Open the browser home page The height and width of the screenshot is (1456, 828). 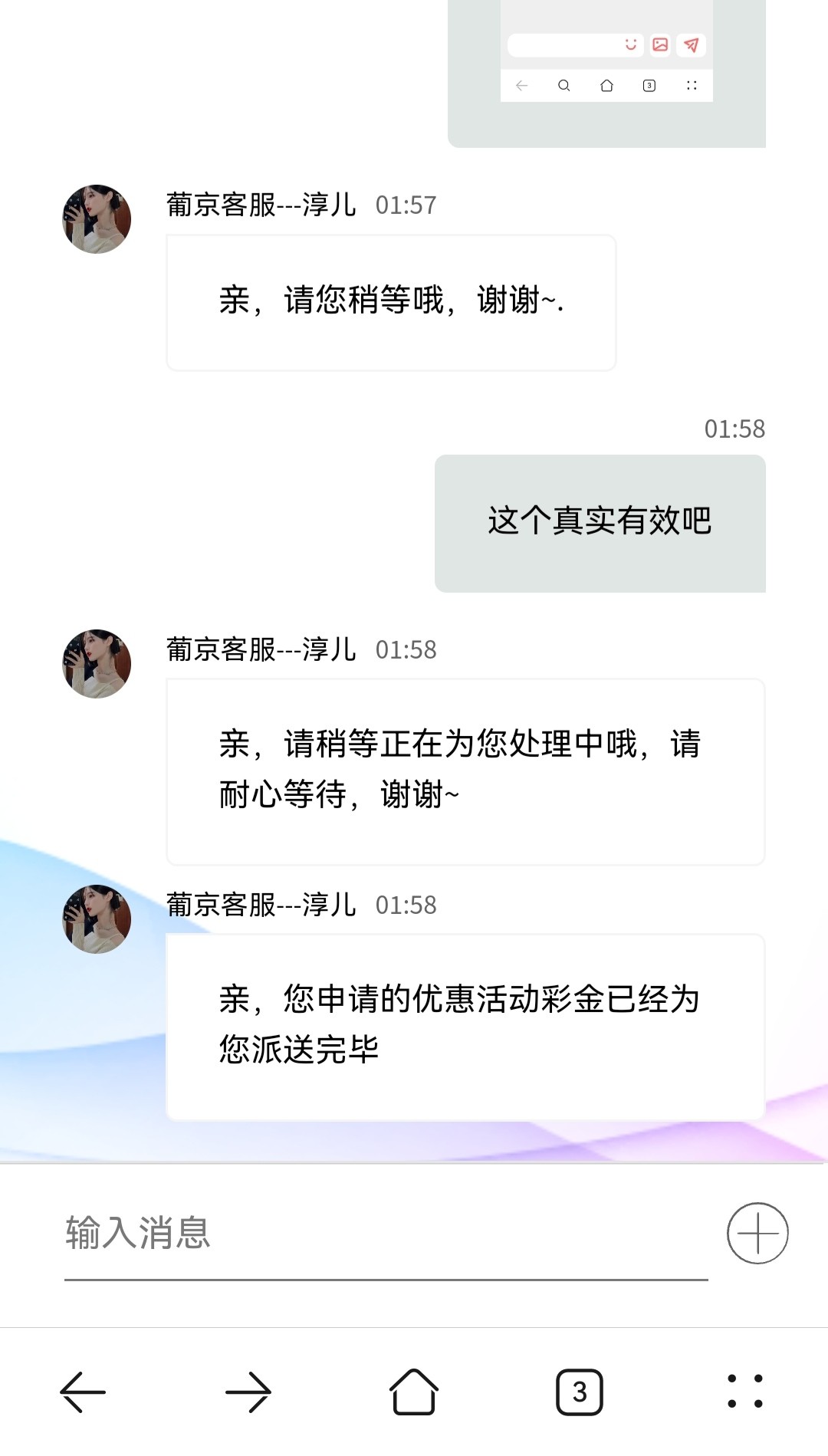pos(414,1392)
